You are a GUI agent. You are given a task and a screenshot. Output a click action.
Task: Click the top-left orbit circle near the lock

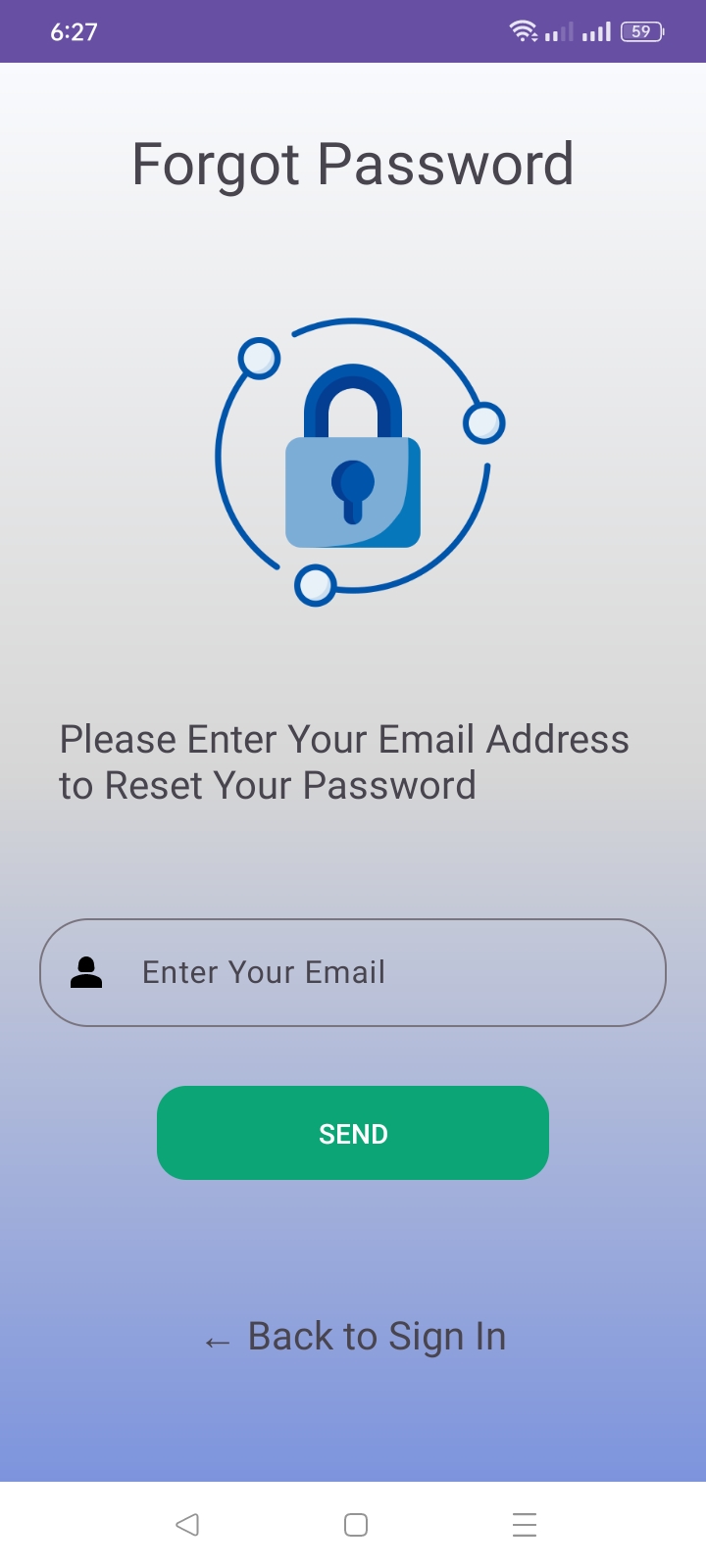click(257, 359)
